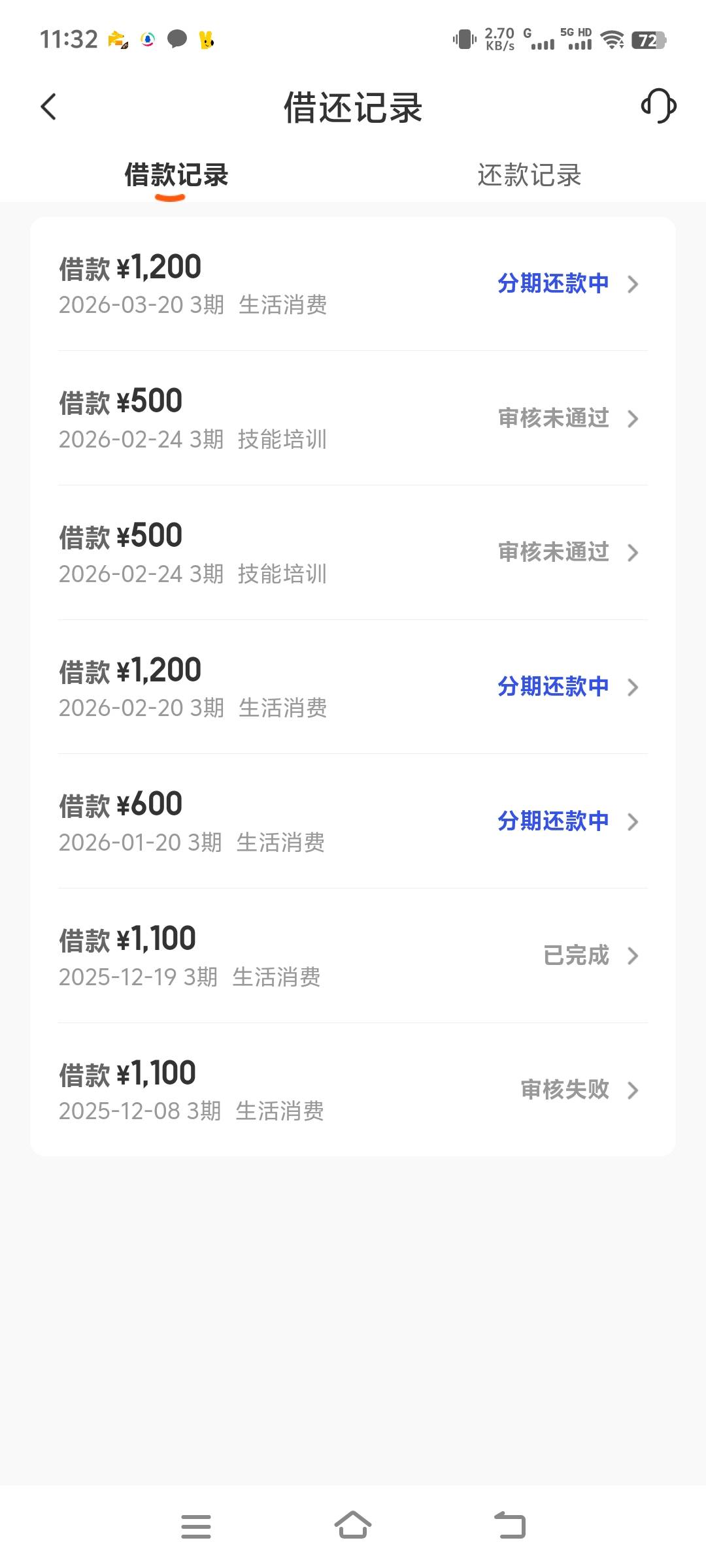Open the ¥1,200 loan dated 2026-02-20
This screenshot has width=706, height=1568.
tap(353, 687)
